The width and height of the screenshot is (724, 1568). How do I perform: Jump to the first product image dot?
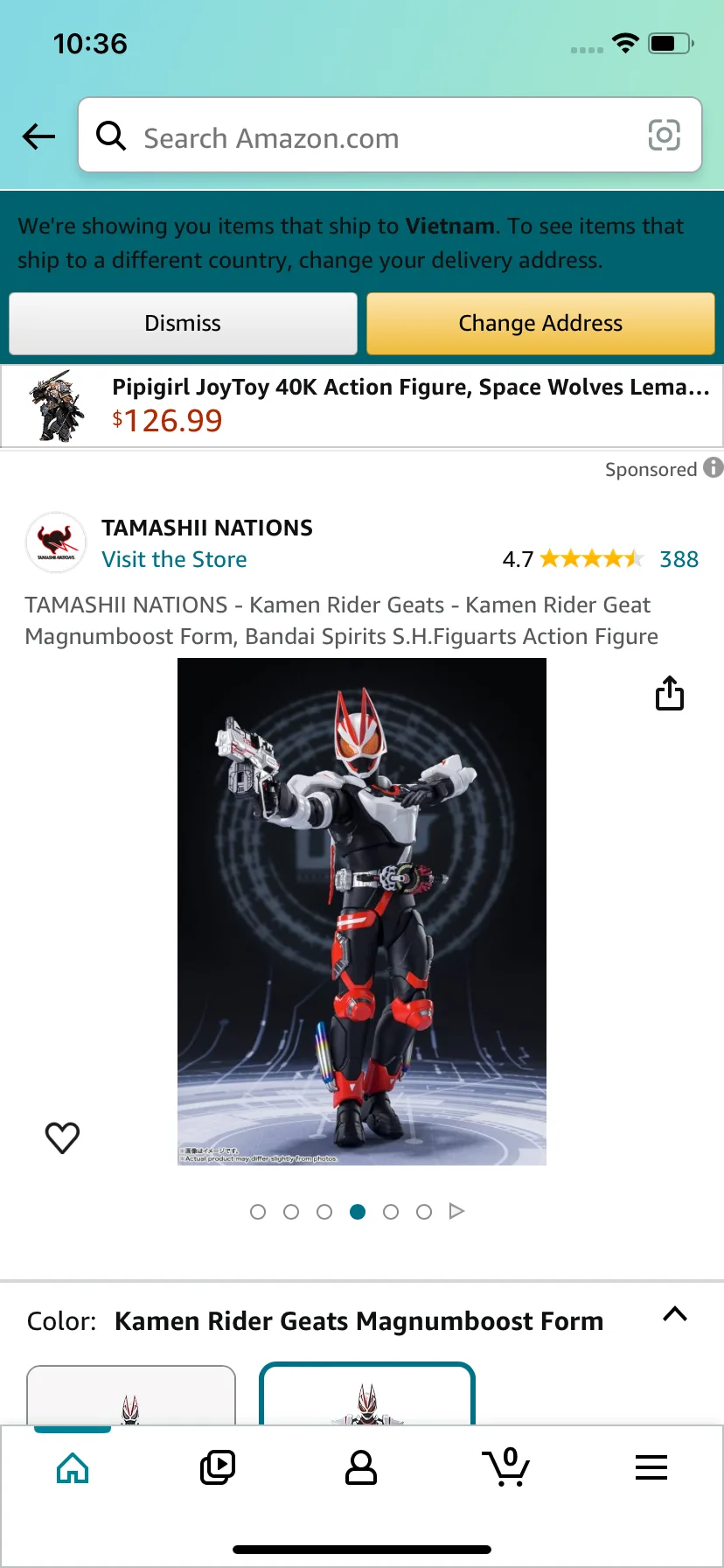(258, 1212)
